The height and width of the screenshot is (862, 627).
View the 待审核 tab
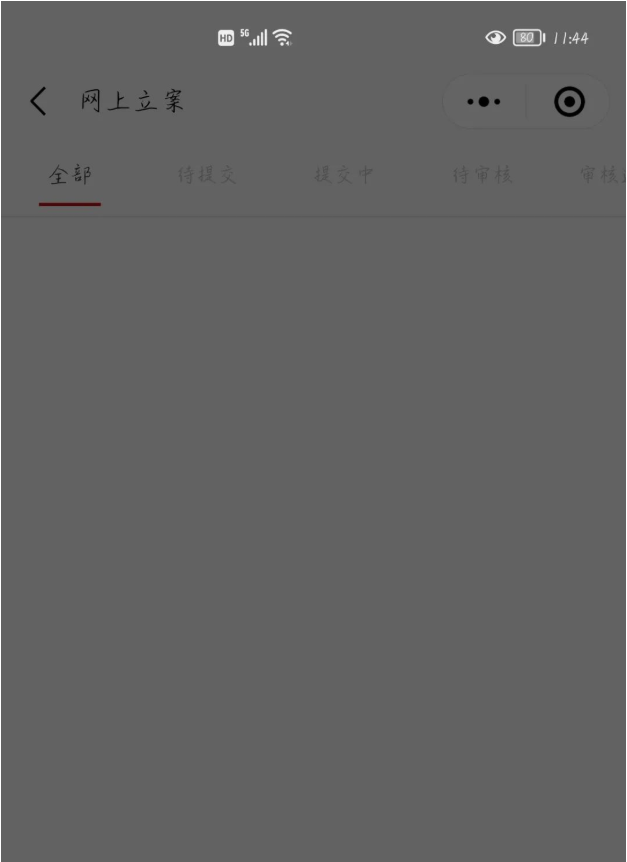(482, 176)
